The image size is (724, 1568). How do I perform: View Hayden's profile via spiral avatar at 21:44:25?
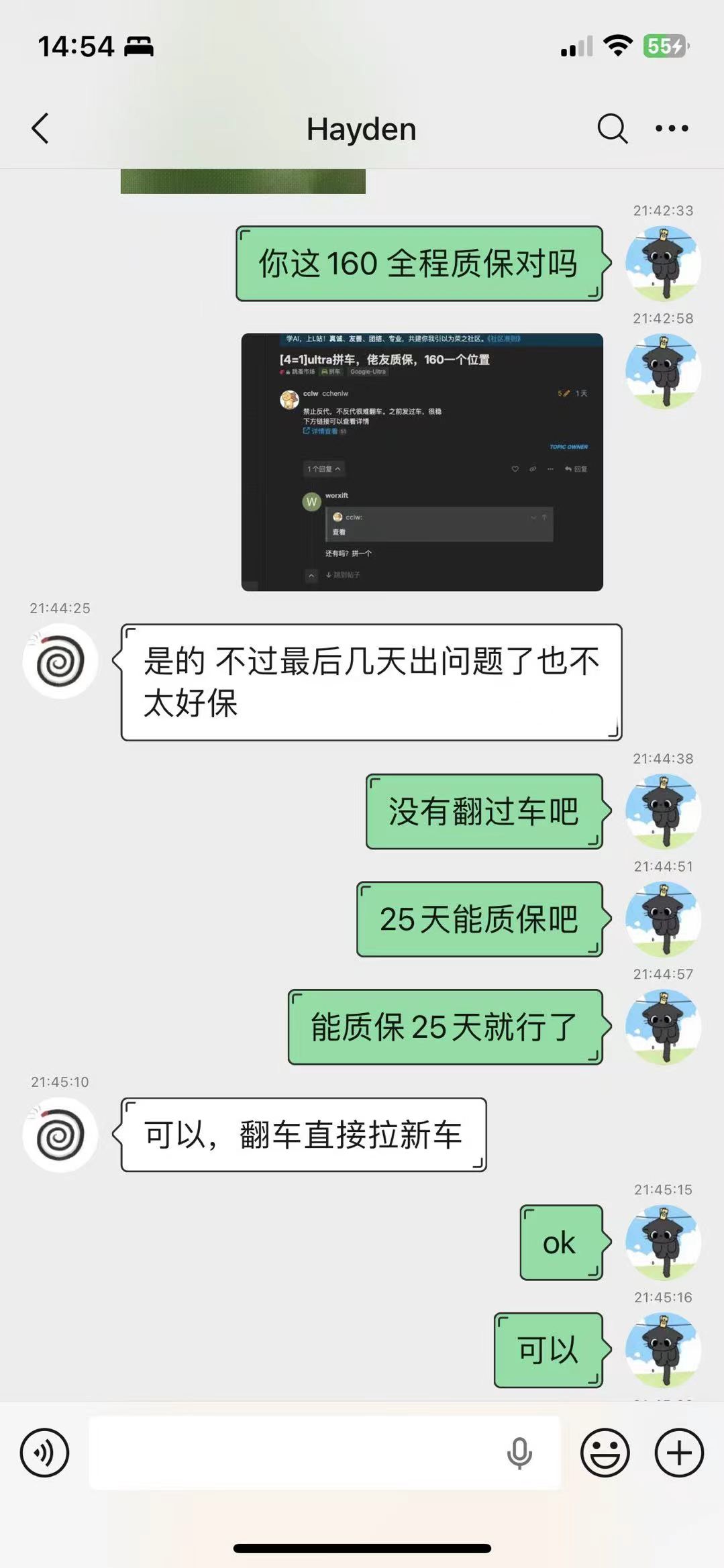tap(60, 662)
